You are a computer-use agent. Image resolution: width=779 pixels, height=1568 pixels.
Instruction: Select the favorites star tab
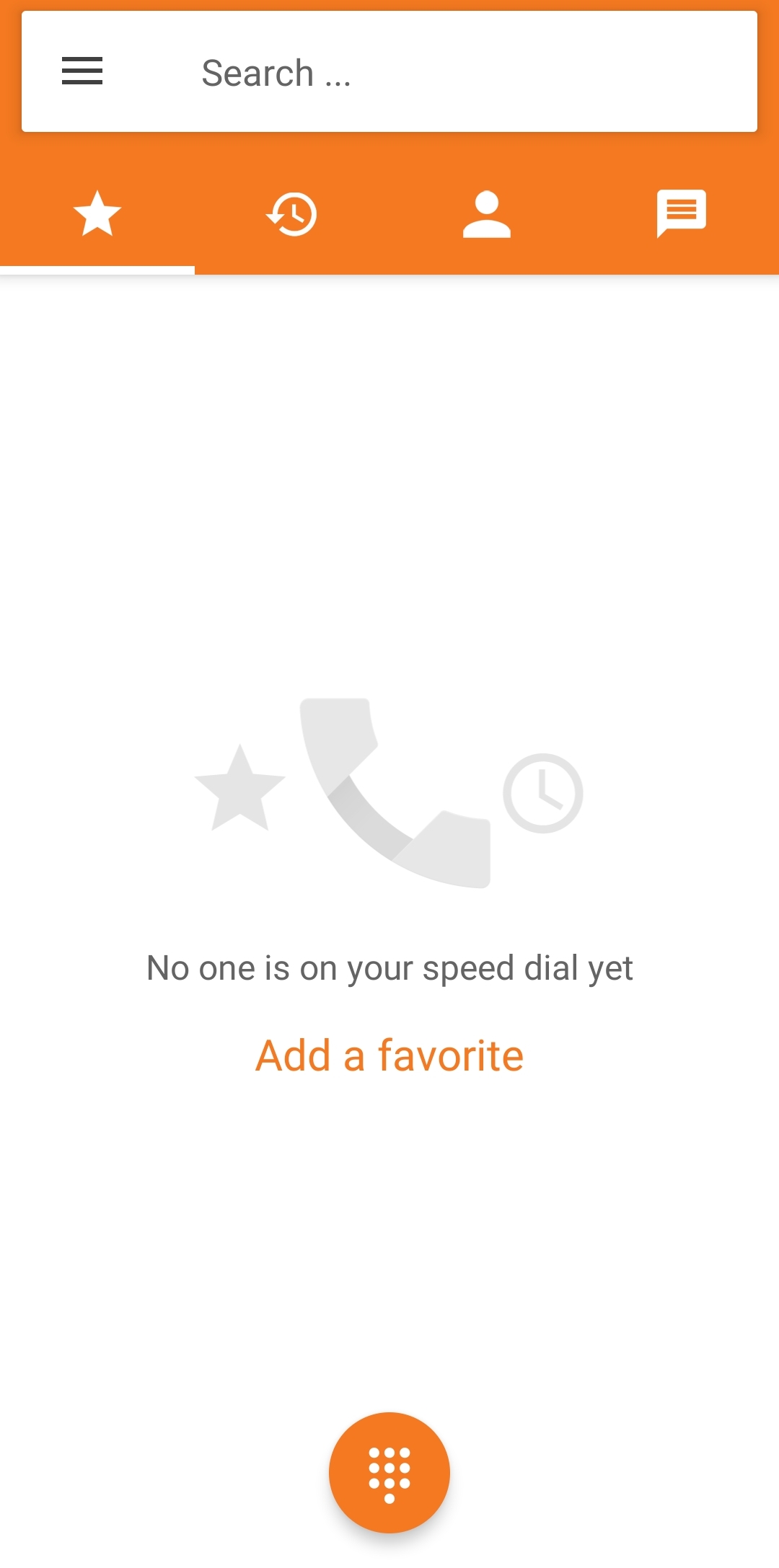[x=97, y=214]
